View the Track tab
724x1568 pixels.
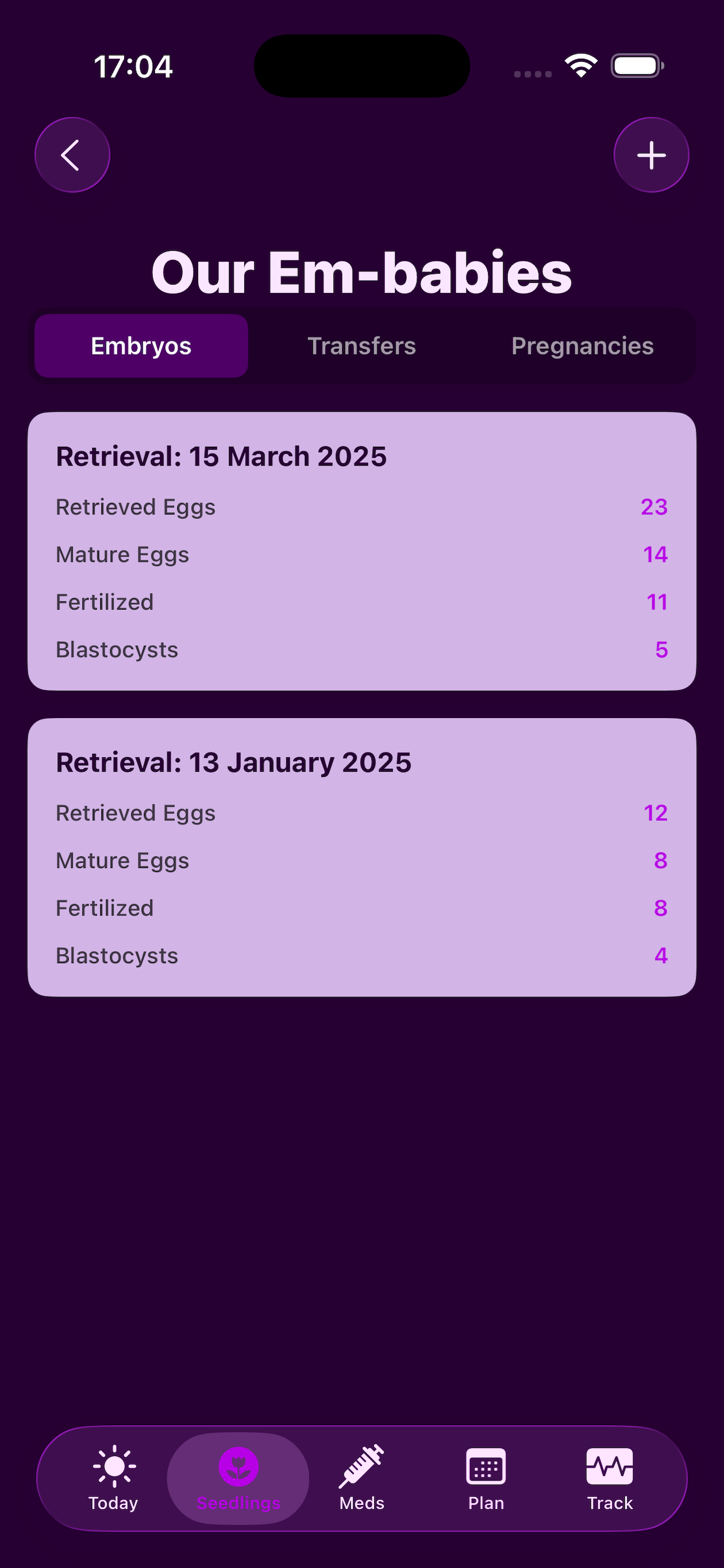[610, 1478]
